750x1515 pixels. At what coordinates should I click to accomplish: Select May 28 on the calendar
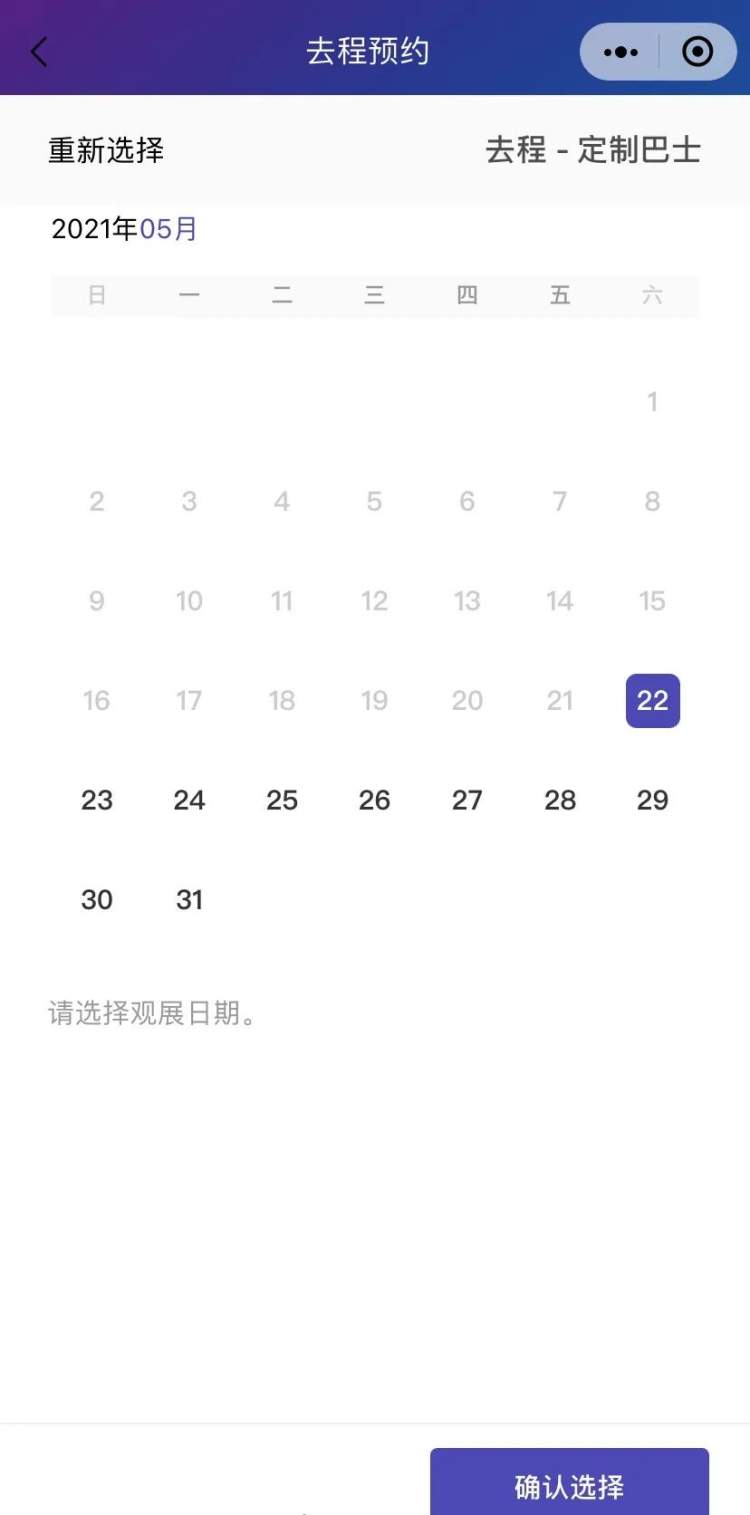[560, 800]
